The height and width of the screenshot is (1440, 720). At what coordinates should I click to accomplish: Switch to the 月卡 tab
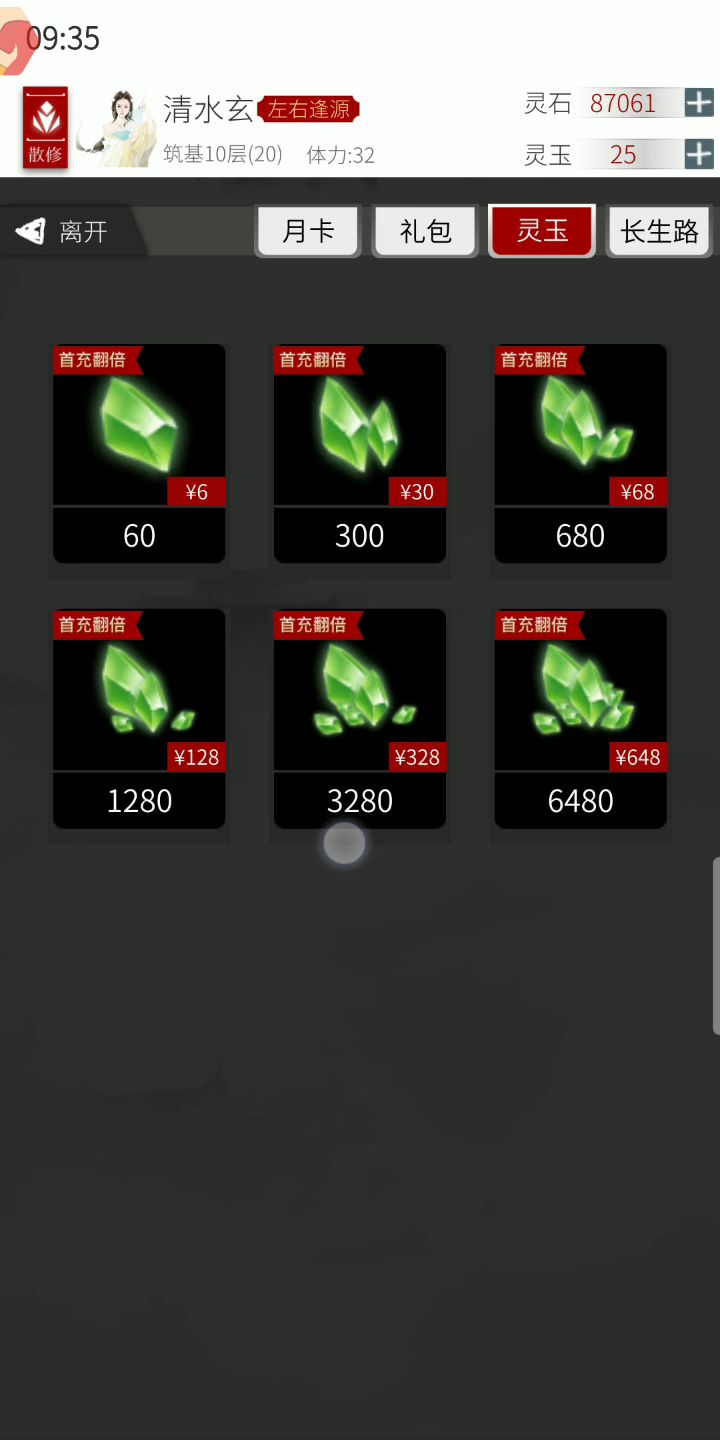308,231
